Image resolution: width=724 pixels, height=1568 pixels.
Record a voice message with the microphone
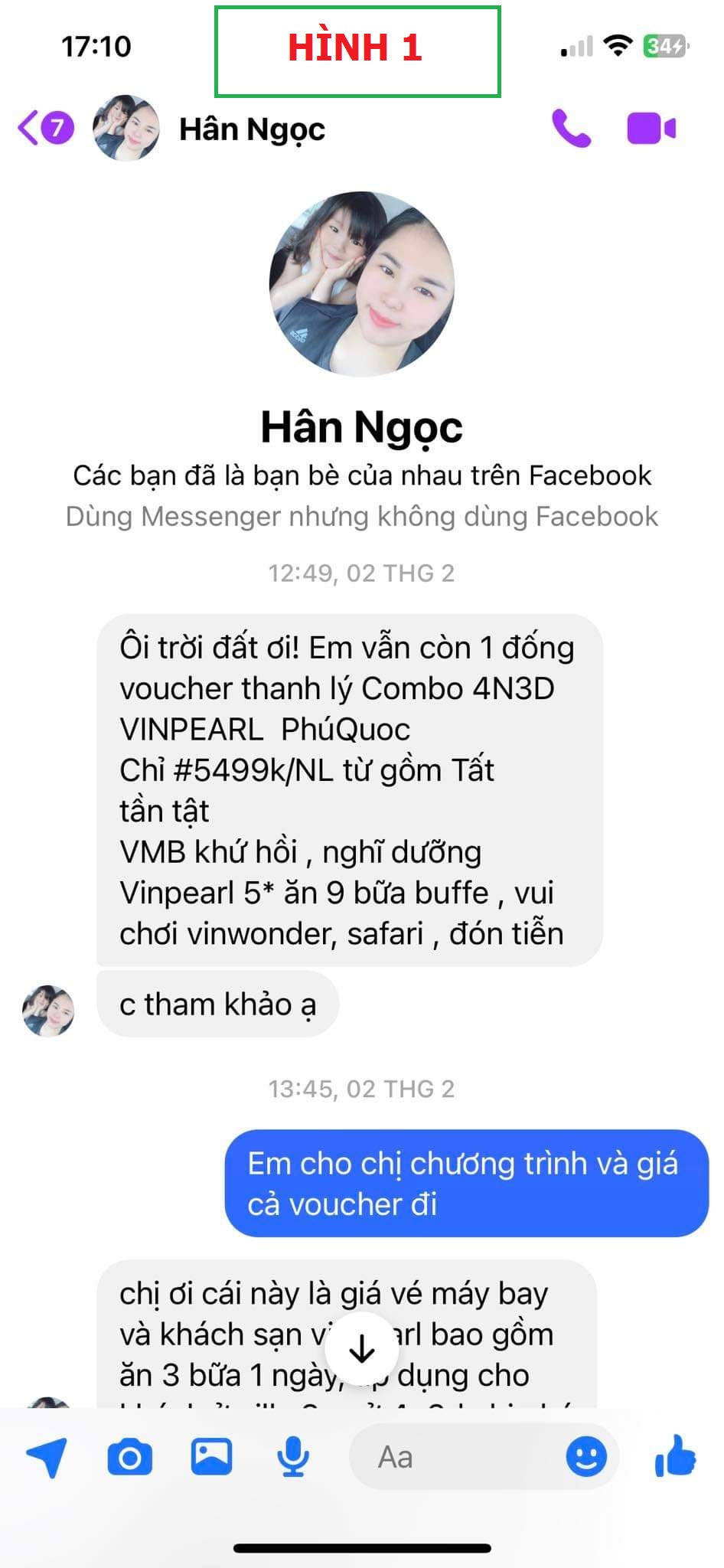pos(293,1456)
